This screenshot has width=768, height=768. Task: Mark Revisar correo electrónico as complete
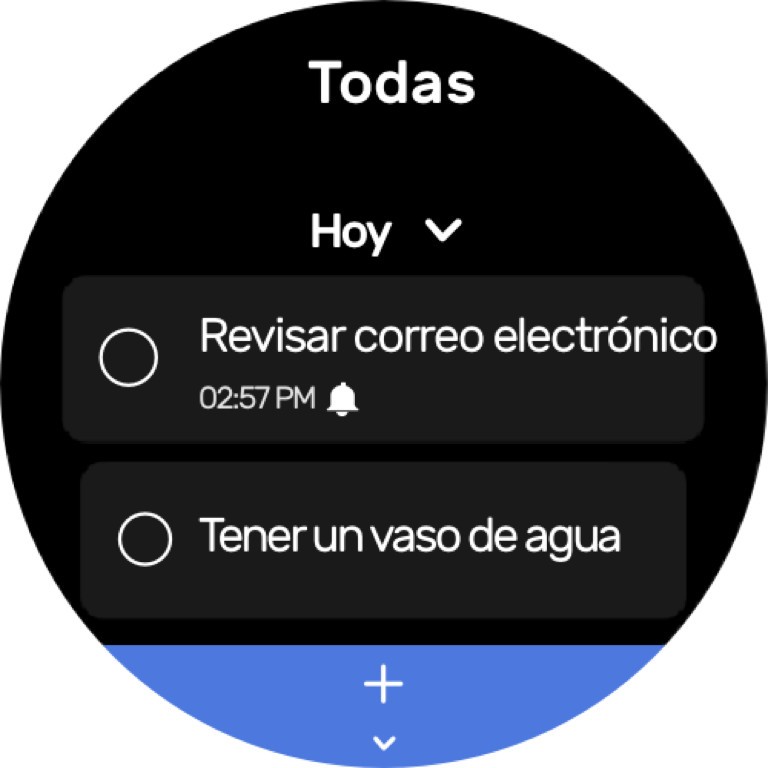pyautogui.click(x=129, y=358)
